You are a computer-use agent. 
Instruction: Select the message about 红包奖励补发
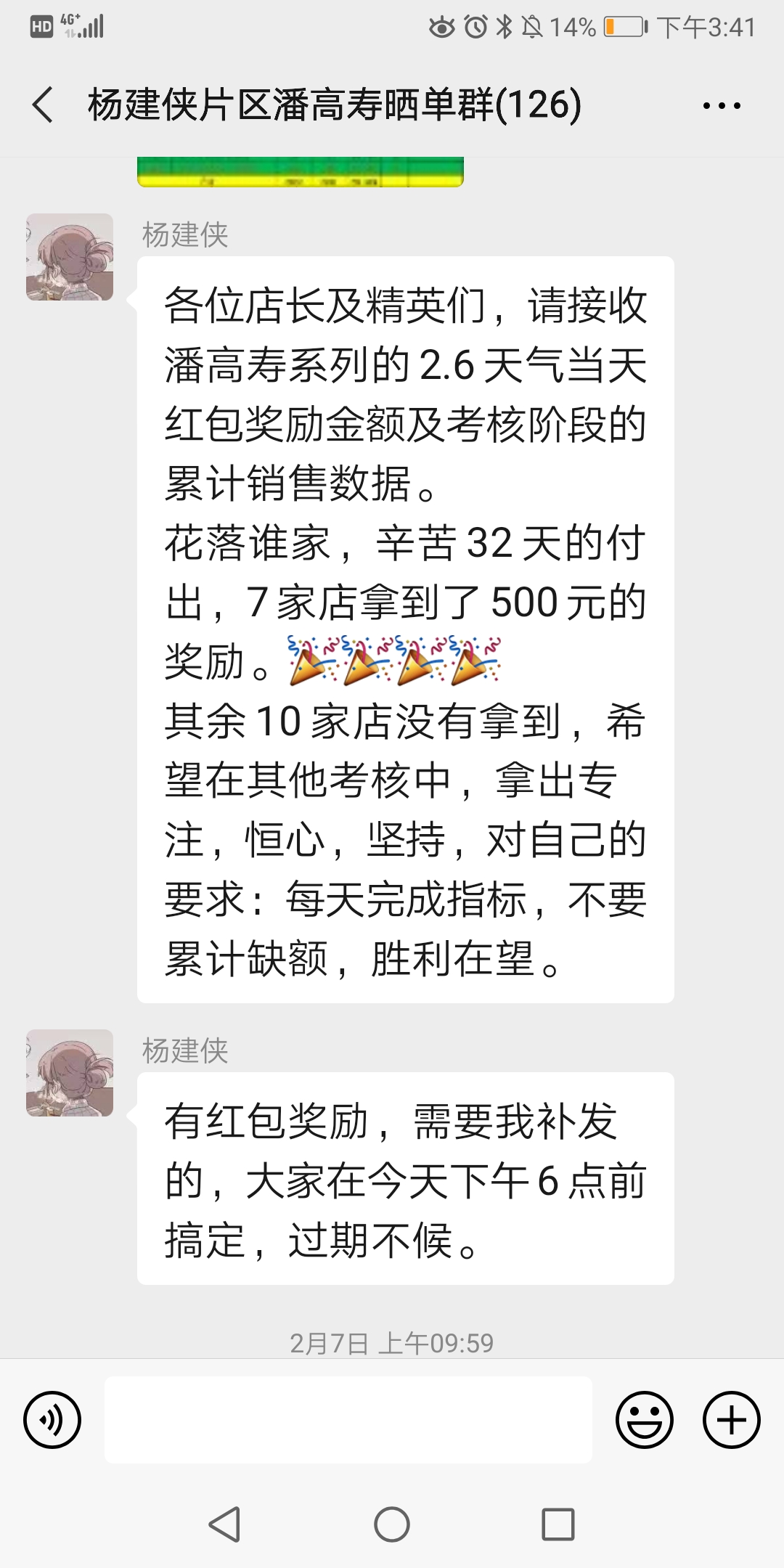pyautogui.click(x=403, y=1176)
